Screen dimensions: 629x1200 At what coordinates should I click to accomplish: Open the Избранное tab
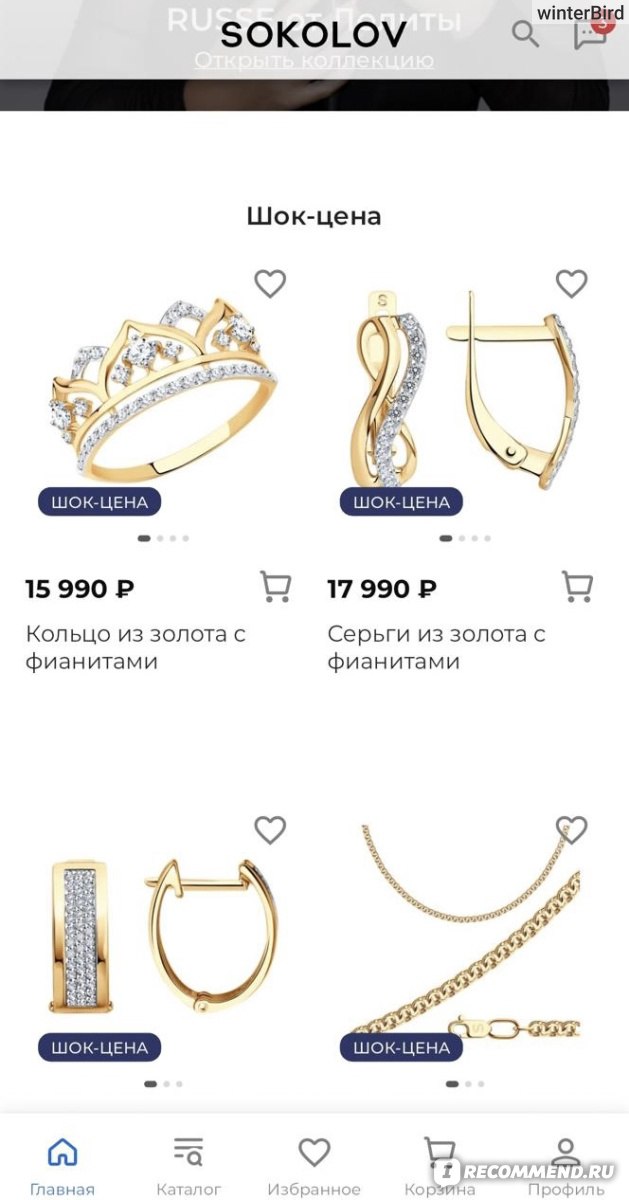click(x=314, y=1166)
